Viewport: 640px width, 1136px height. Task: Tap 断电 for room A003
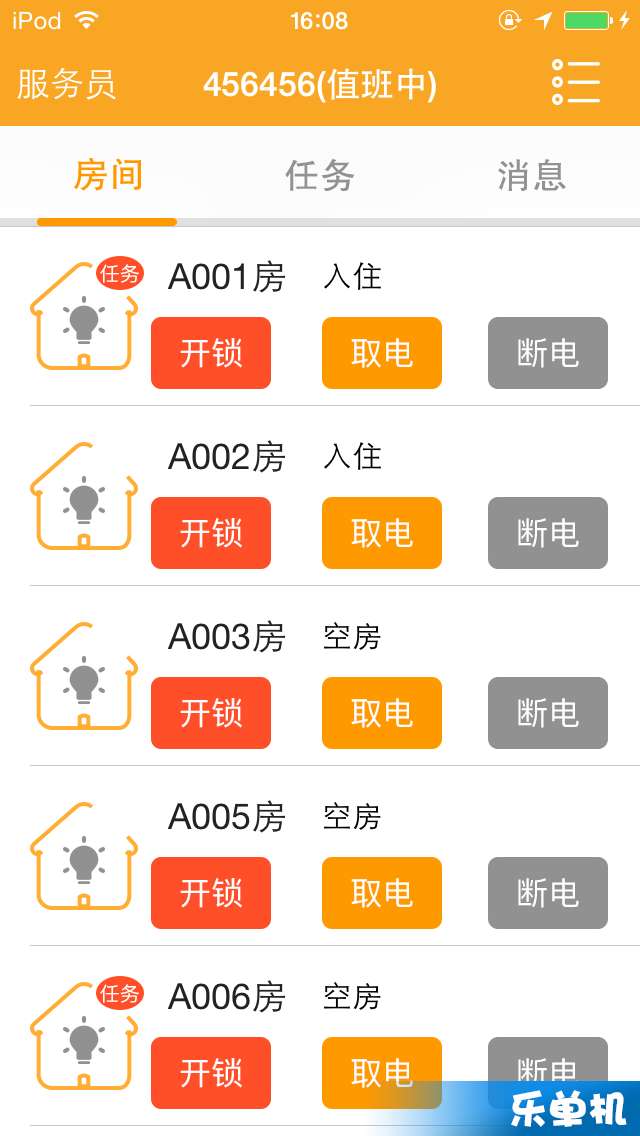[548, 713]
